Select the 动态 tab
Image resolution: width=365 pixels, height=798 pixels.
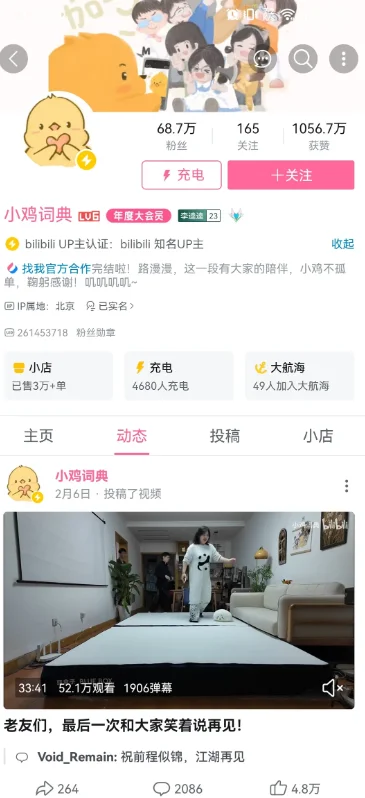132,436
